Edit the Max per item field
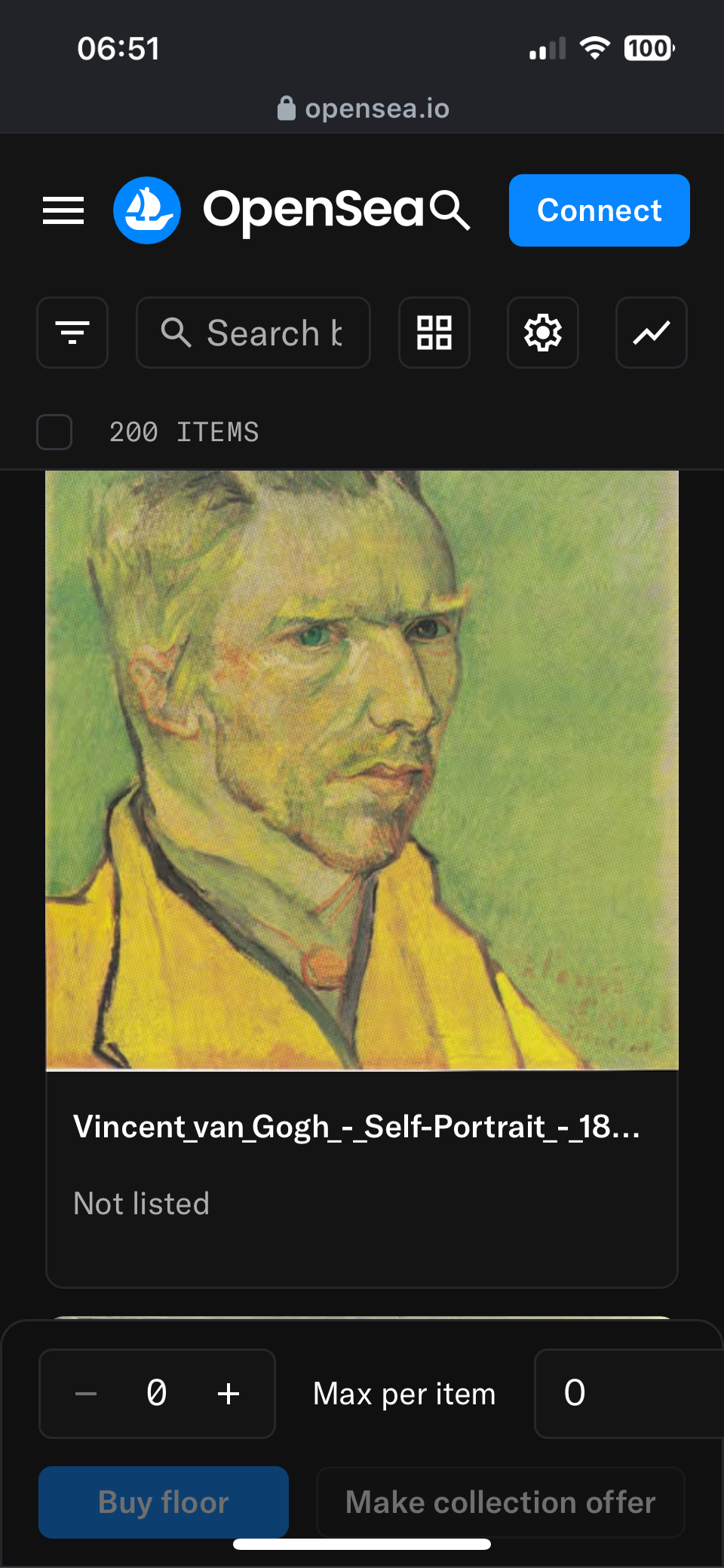Image resolution: width=724 pixels, height=1568 pixels. (x=626, y=1393)
